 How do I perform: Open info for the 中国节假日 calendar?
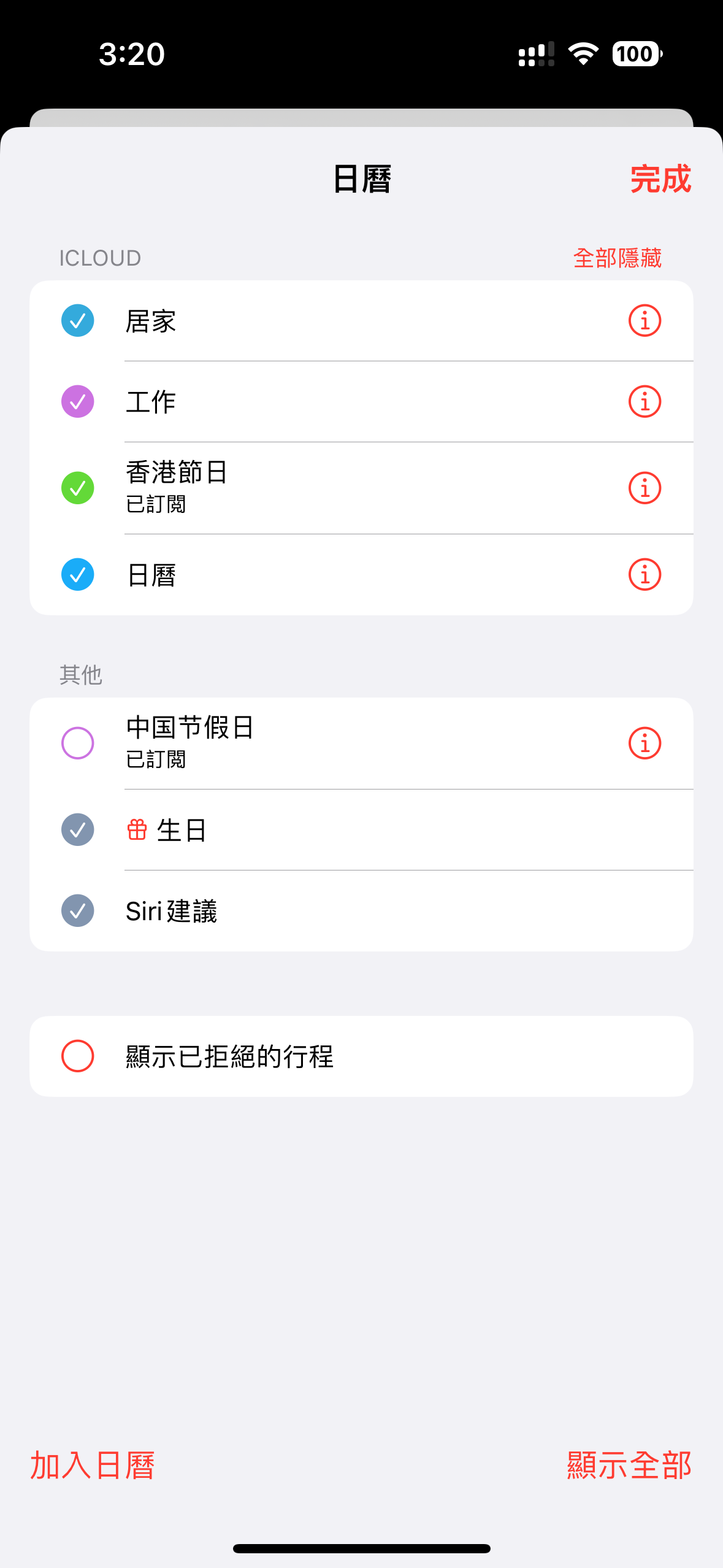coord(645,744)
